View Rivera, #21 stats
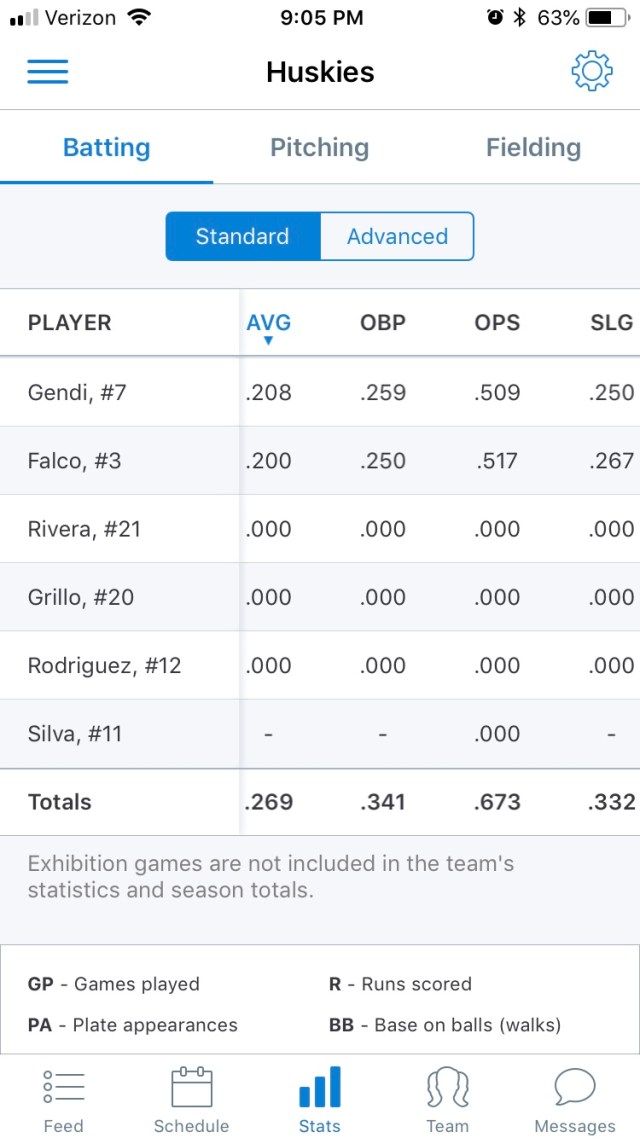The width and height of the screenshot is (640, 1138). pyautogui.click(x=83, y=529)
